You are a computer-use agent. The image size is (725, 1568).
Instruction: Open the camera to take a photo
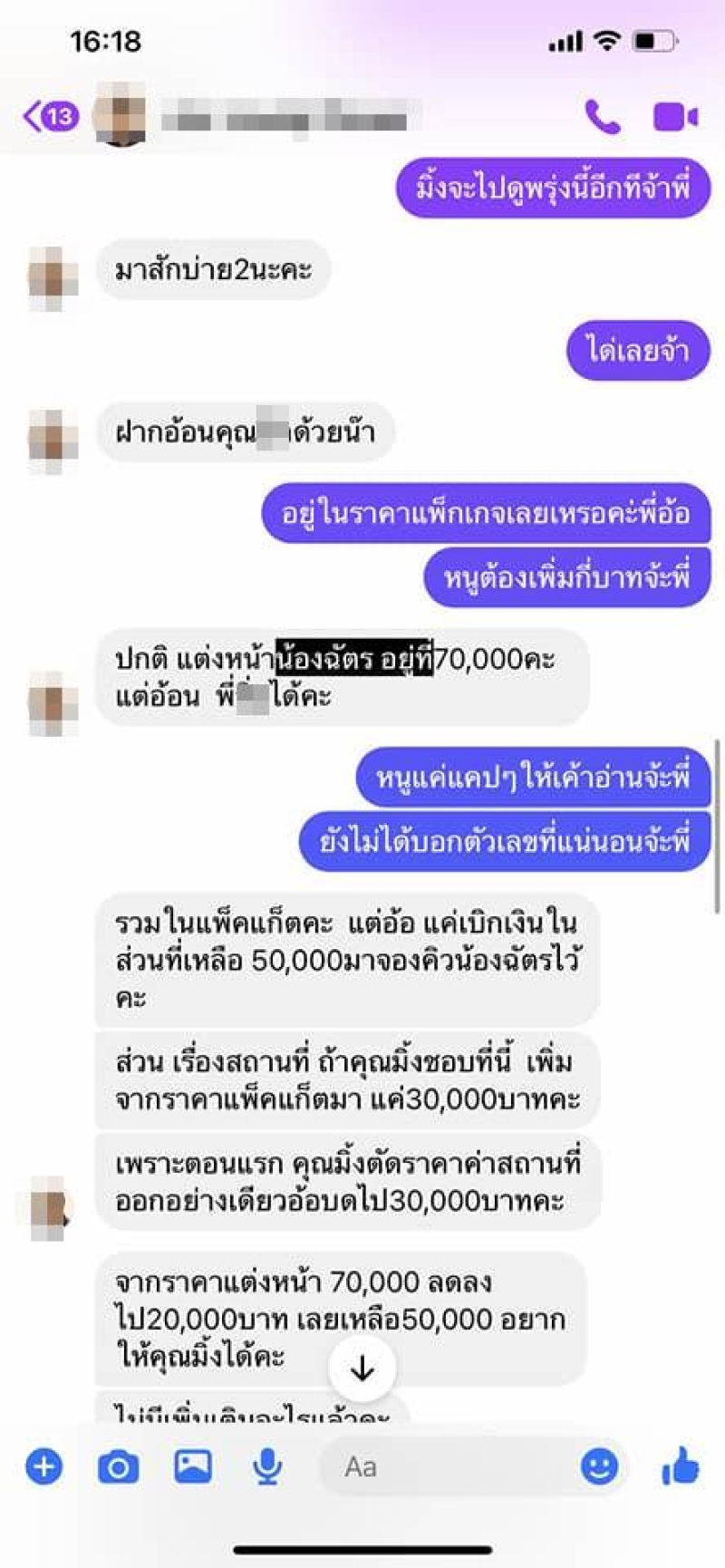pos(119,1466)
